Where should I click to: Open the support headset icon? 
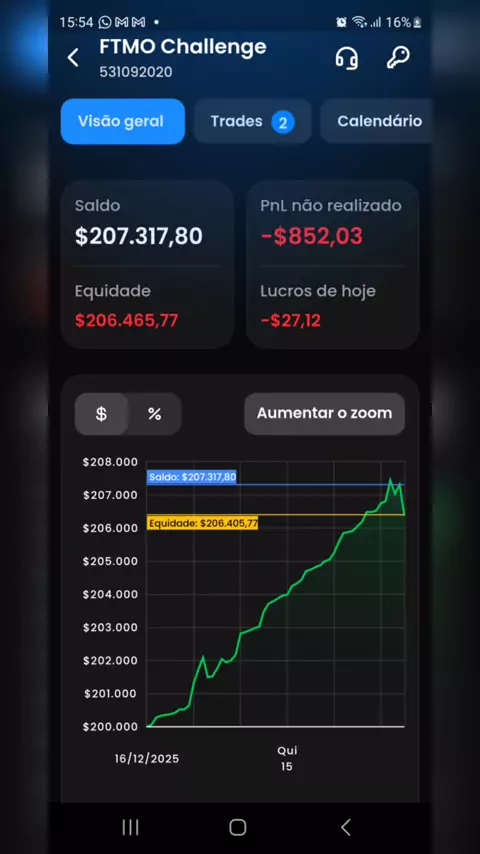[x=346, y=58]
